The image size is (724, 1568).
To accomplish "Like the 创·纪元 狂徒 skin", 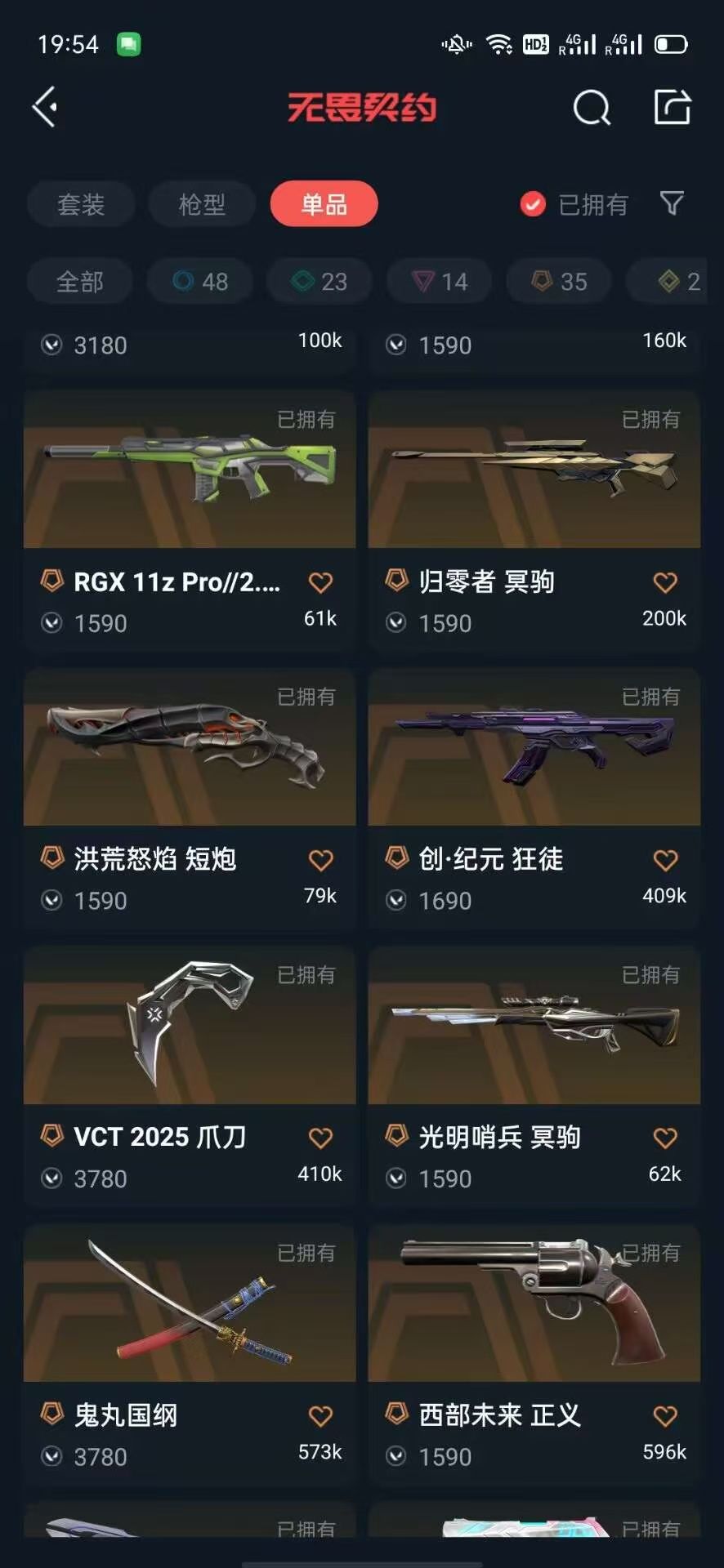I will 665,860.
